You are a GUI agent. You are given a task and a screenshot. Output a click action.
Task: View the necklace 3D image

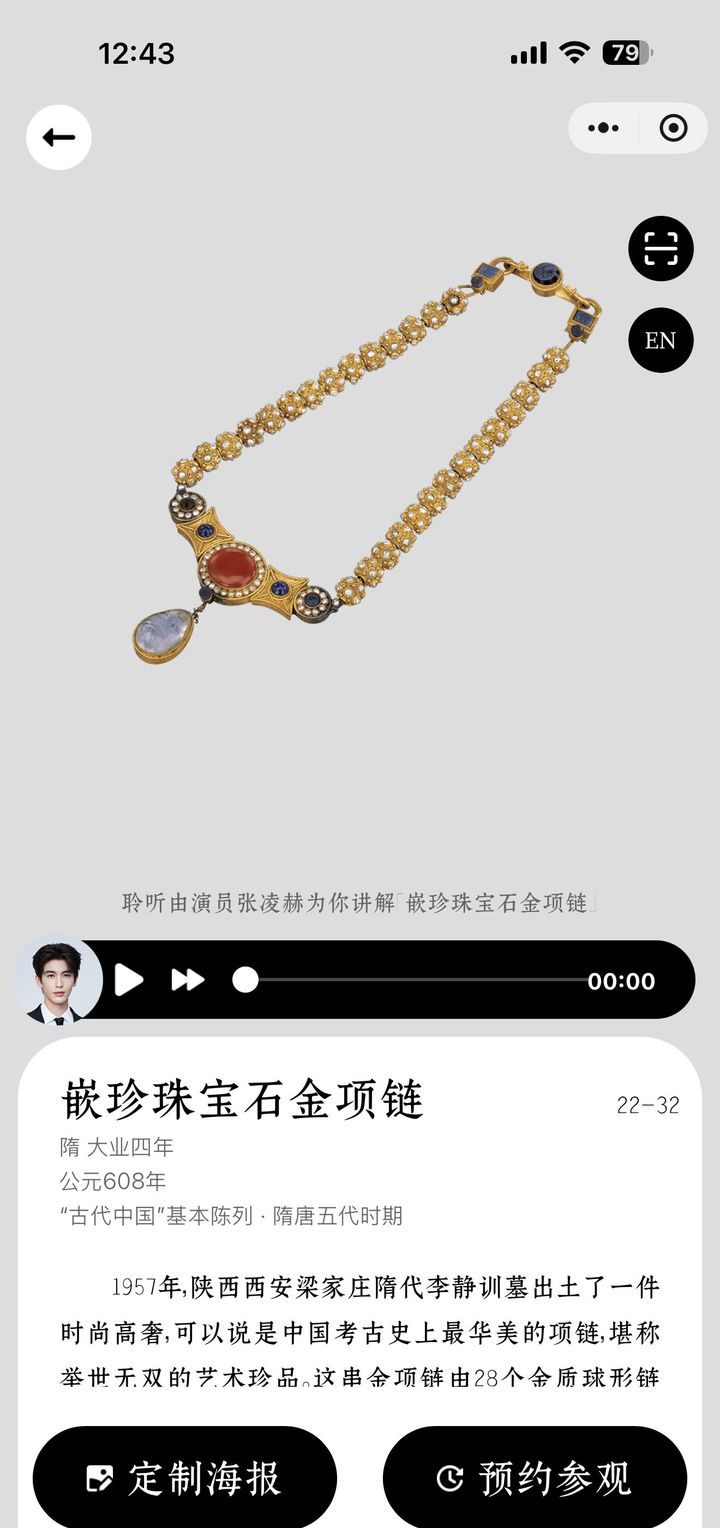click(x=366, y=459)
